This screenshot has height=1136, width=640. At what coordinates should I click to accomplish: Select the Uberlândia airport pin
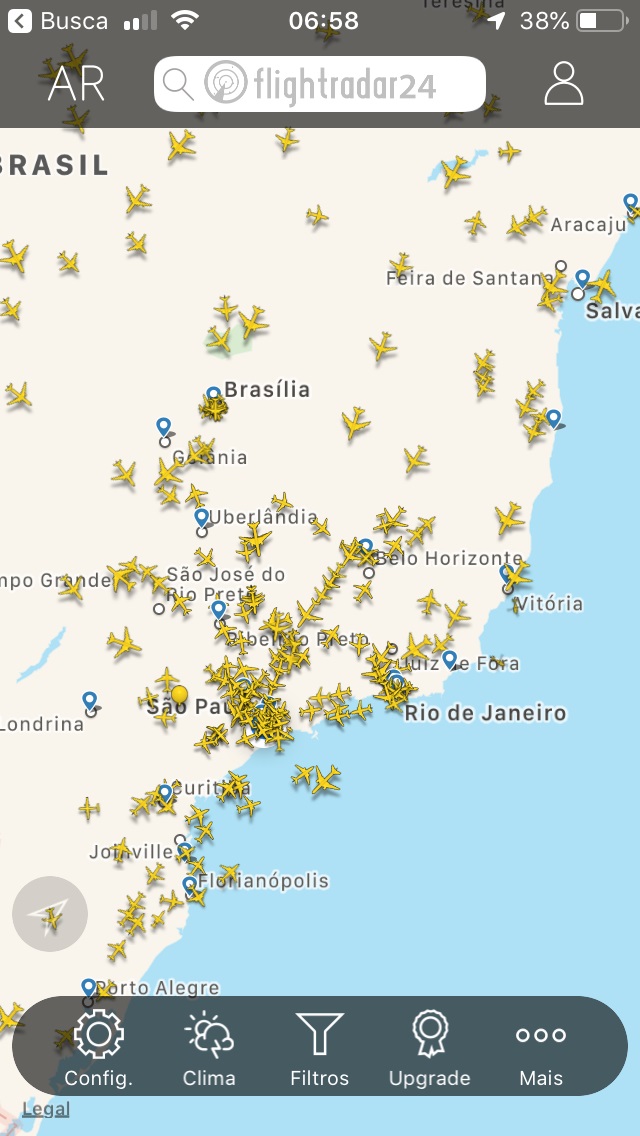[202, 518]
